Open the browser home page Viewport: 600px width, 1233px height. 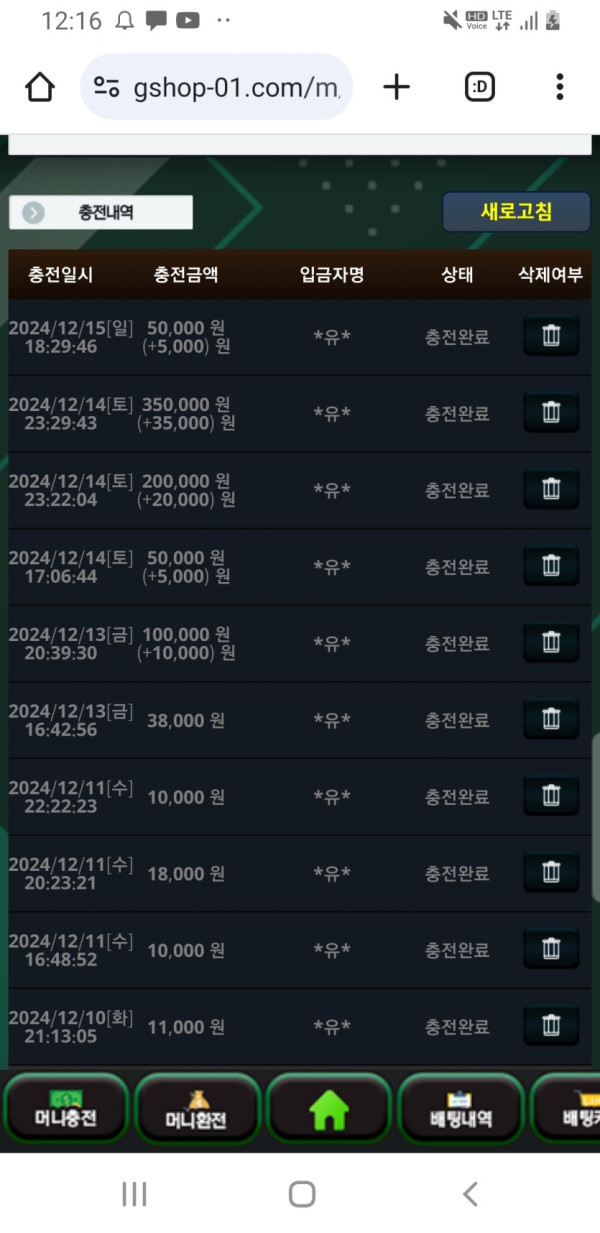pos(40,87)
